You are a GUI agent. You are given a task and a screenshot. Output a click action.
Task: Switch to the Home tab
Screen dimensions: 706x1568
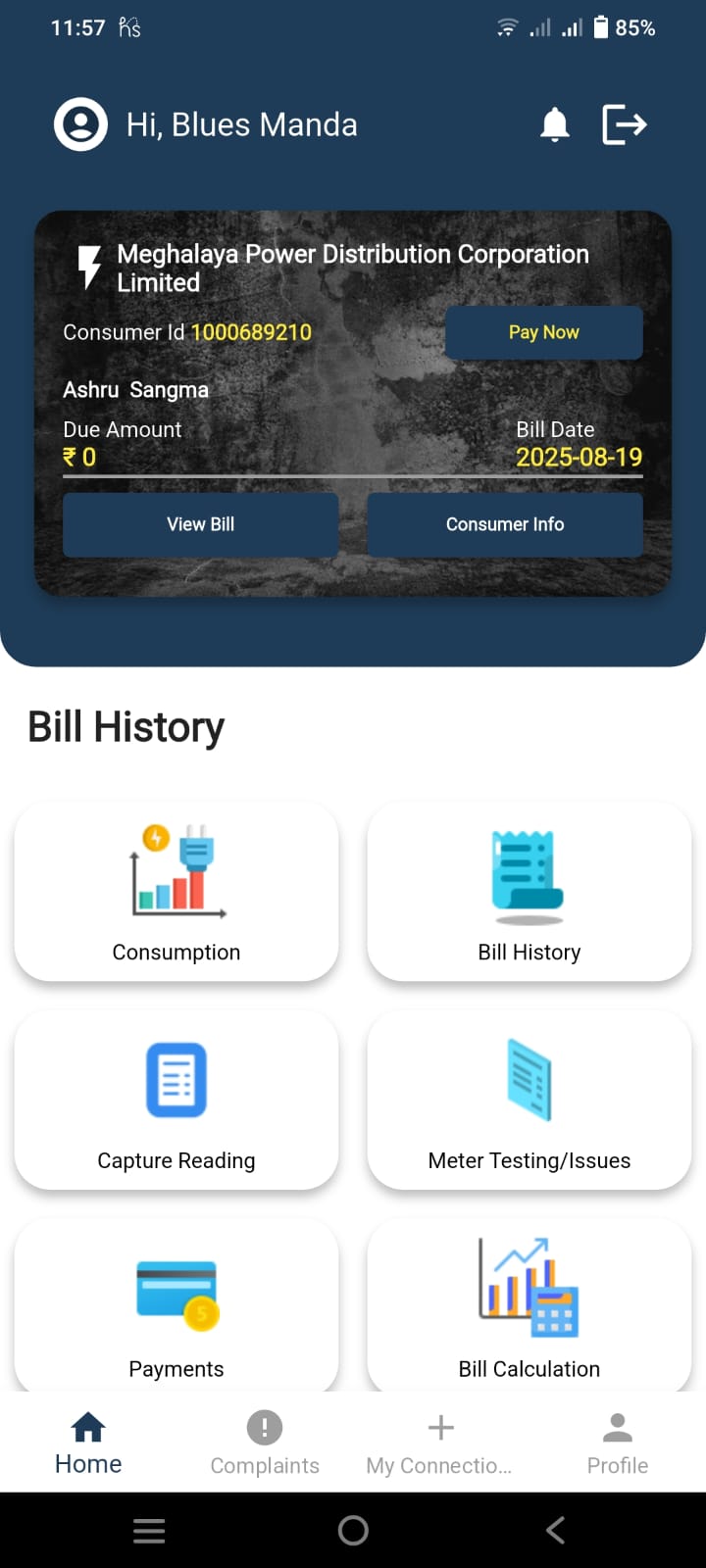tap(88, 1443)
